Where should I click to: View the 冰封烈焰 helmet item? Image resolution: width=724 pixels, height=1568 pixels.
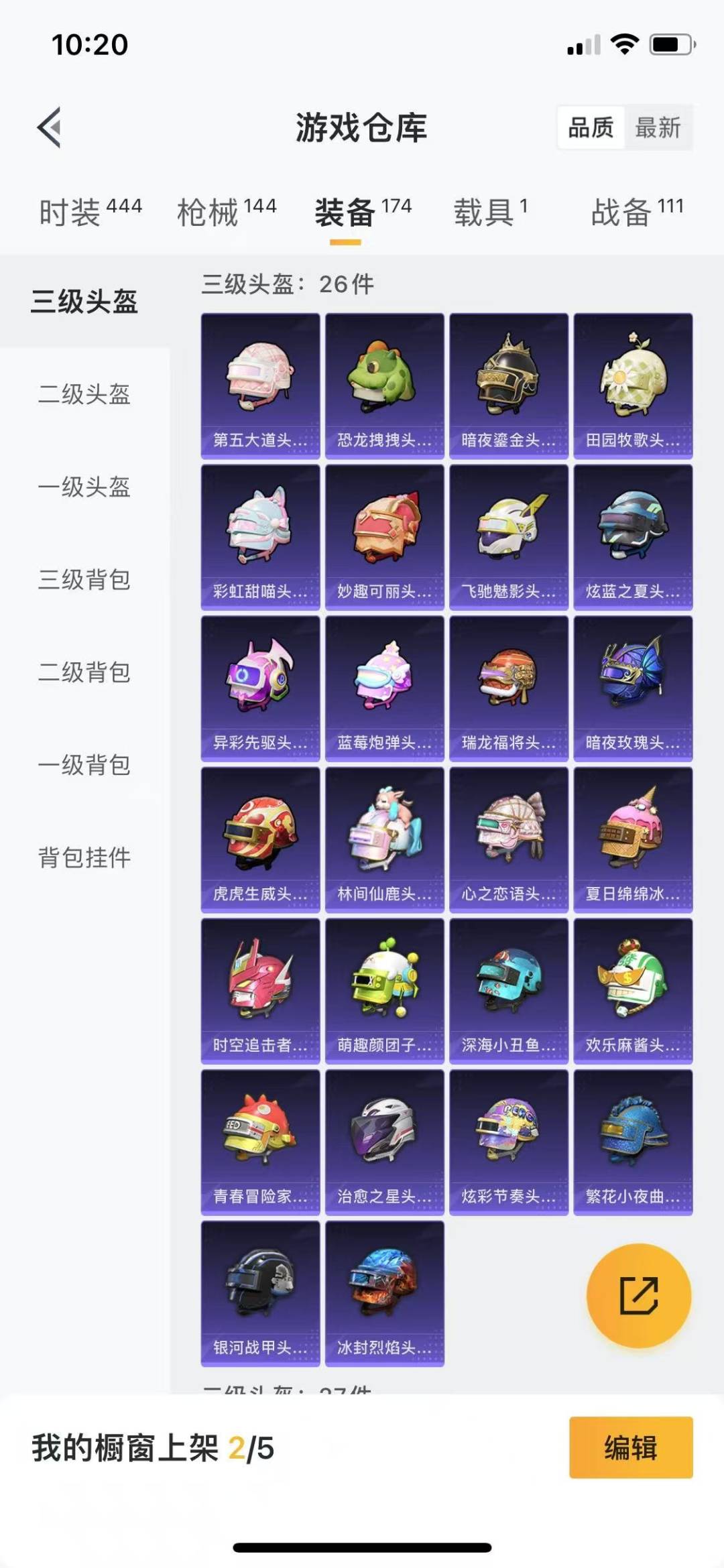pos(385,1293)
